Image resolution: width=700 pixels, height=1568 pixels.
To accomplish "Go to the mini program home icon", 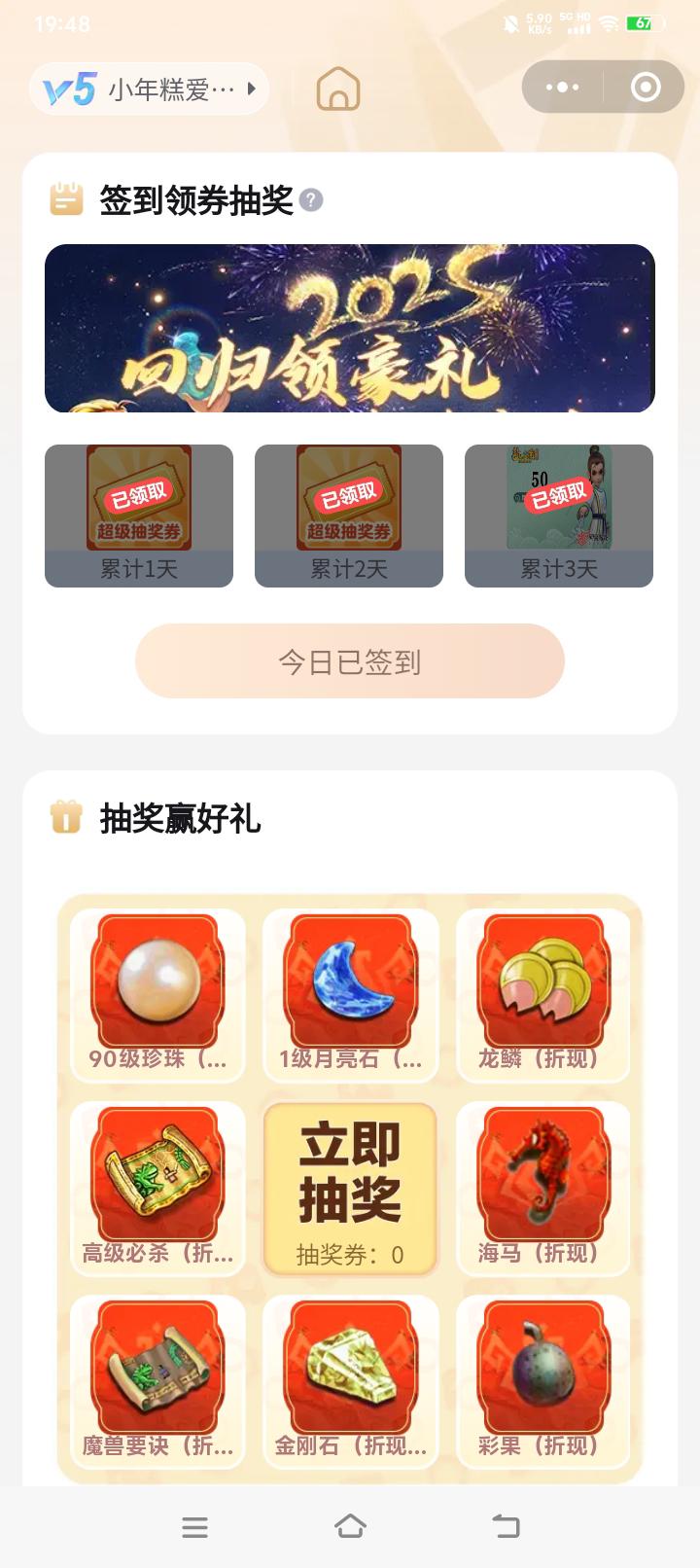I will (x=338, y=89).
